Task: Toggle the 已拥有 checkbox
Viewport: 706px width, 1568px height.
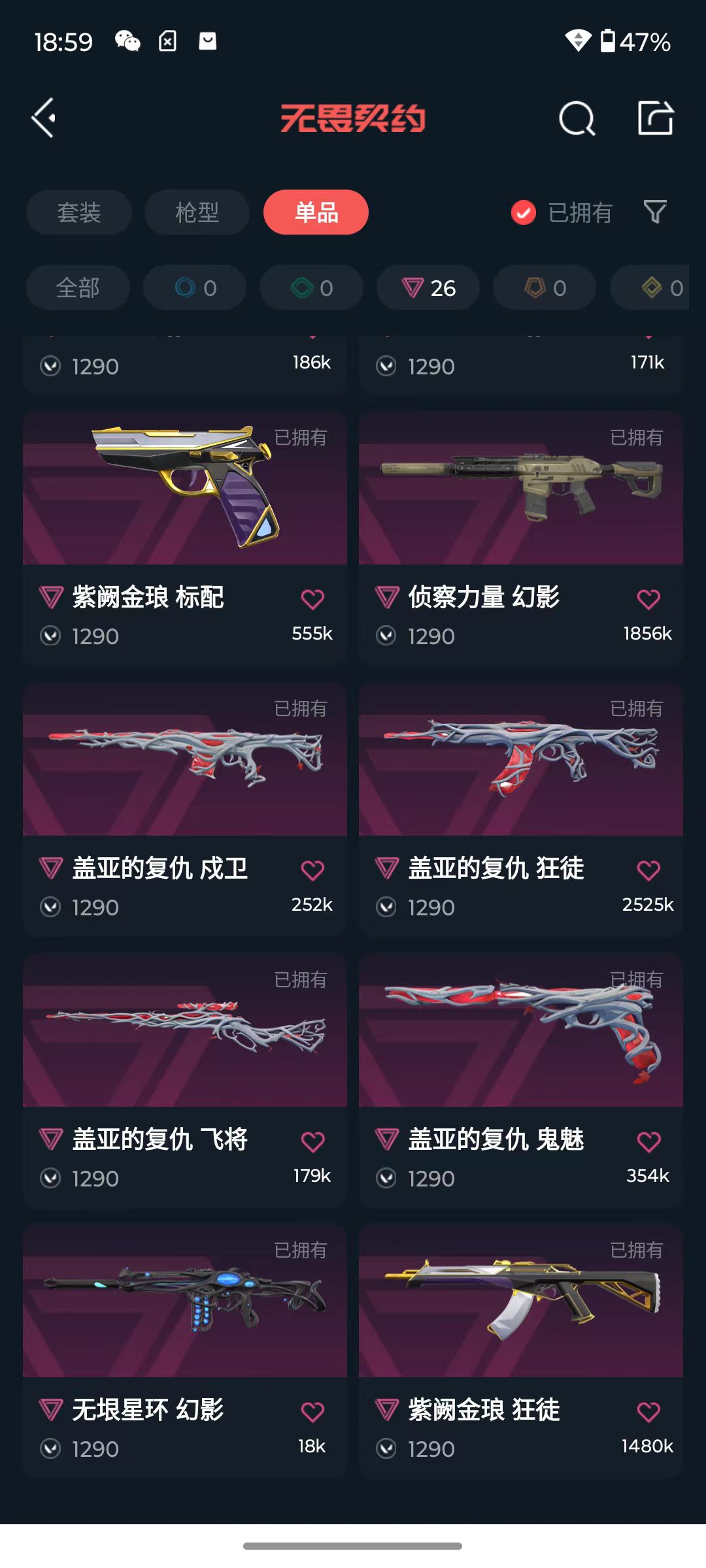Action: (524, 212)
